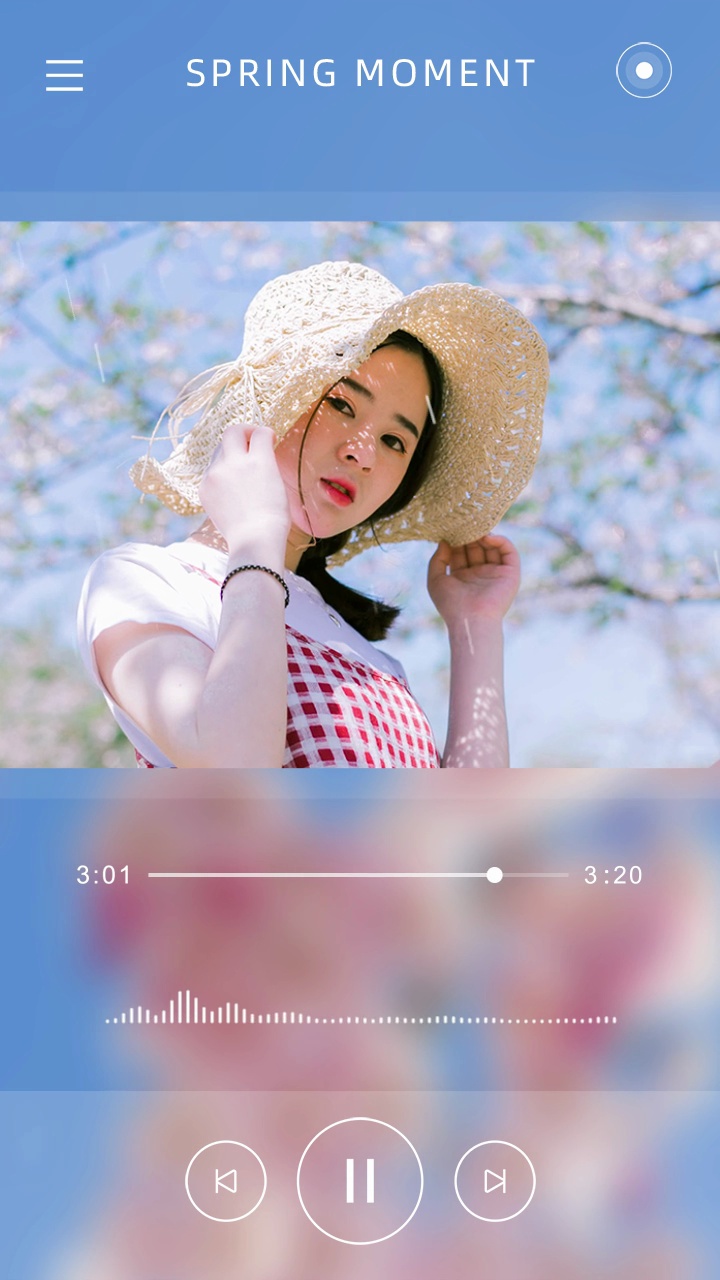The width and height of the screenshot is (720, 1280).
Task: Tap the circular record icon
Action: point(644,71)
